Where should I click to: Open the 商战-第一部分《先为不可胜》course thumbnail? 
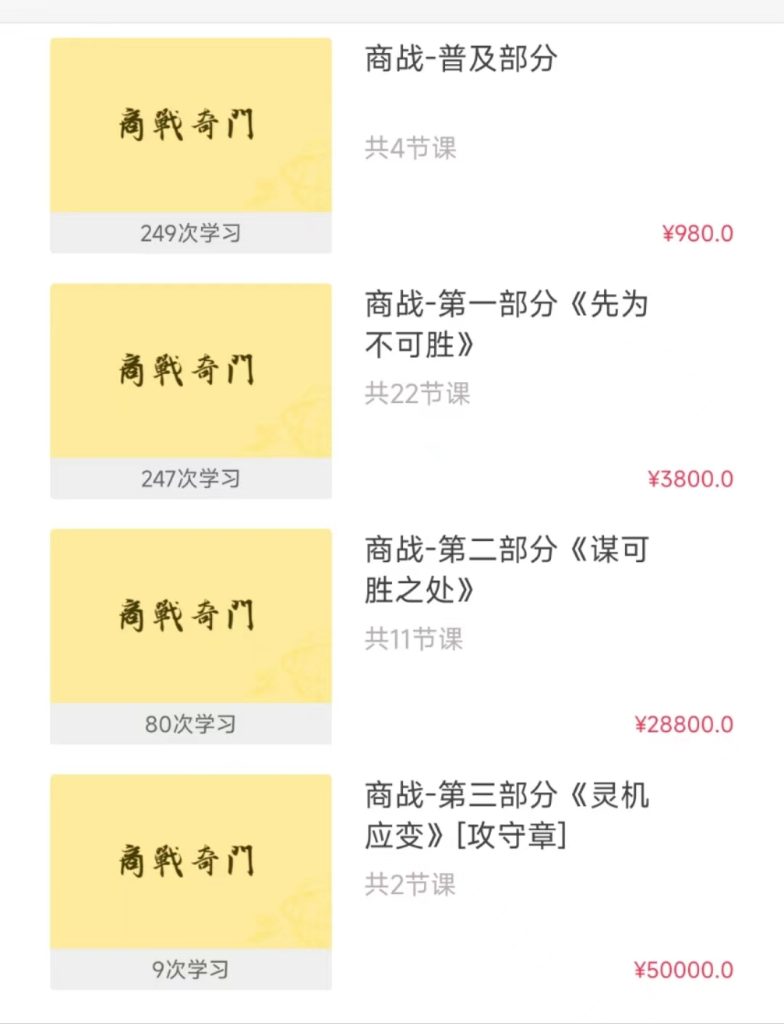tap(190, 370)
